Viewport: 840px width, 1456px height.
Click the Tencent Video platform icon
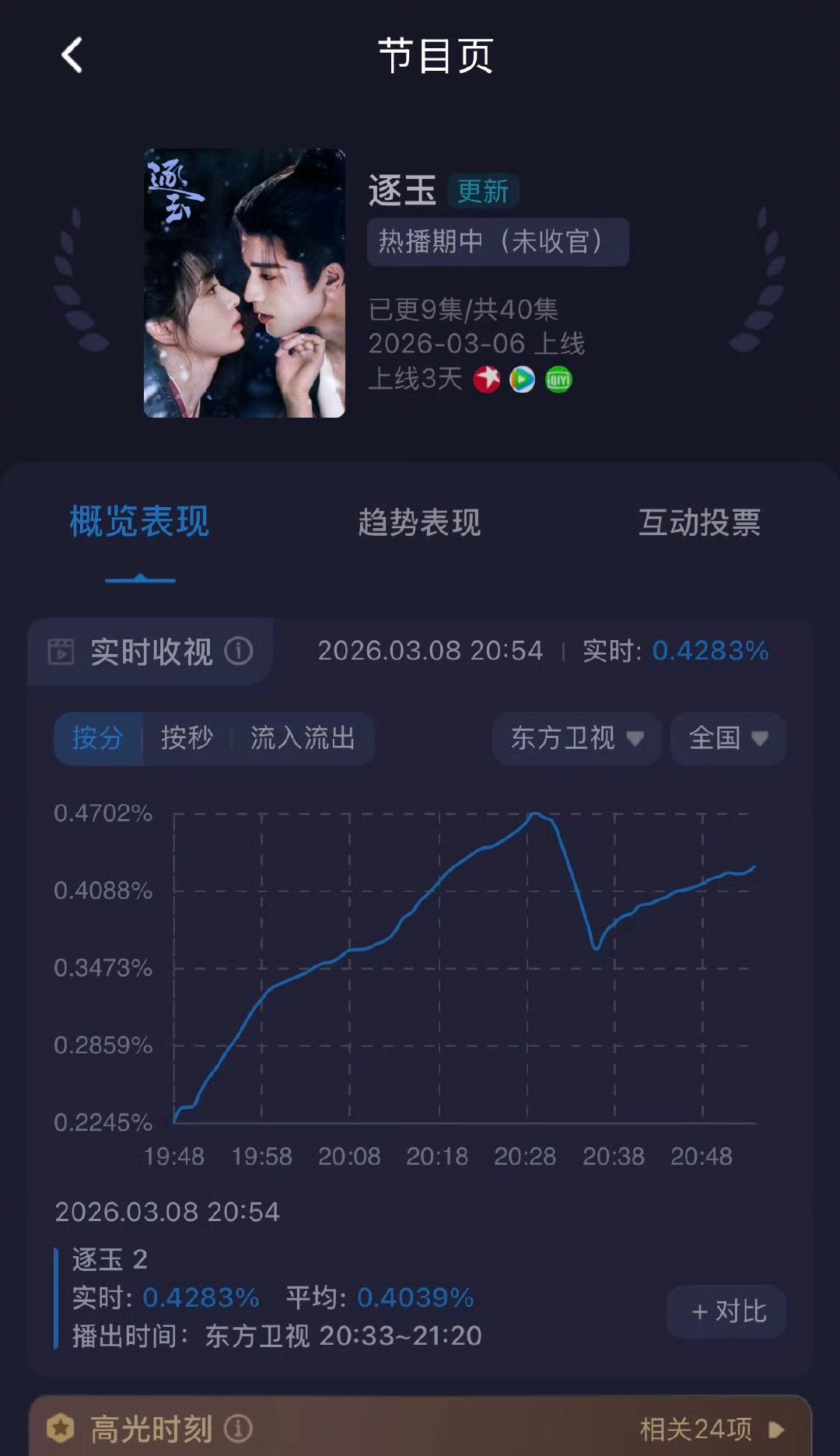pyautogui.click(x=523, y=380)
